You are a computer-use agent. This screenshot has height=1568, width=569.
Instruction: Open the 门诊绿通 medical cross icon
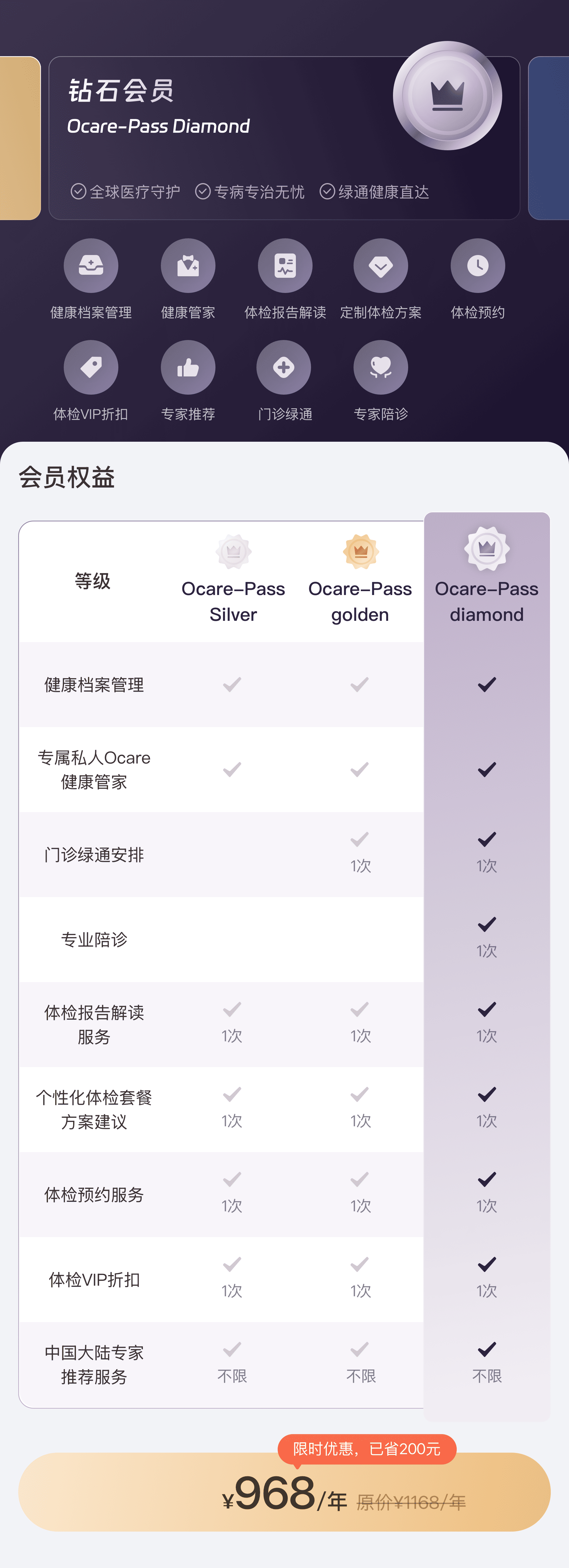284,367
